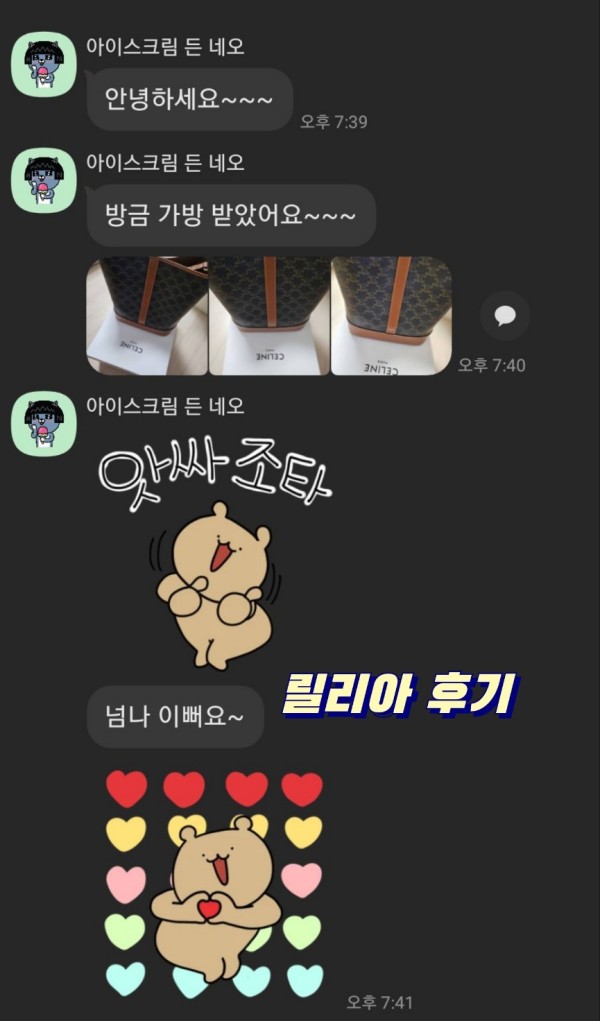600x1021 pixels.
Task: Open the third Celine bag photo
Action: pyautogui.click(x=391, y=315)
